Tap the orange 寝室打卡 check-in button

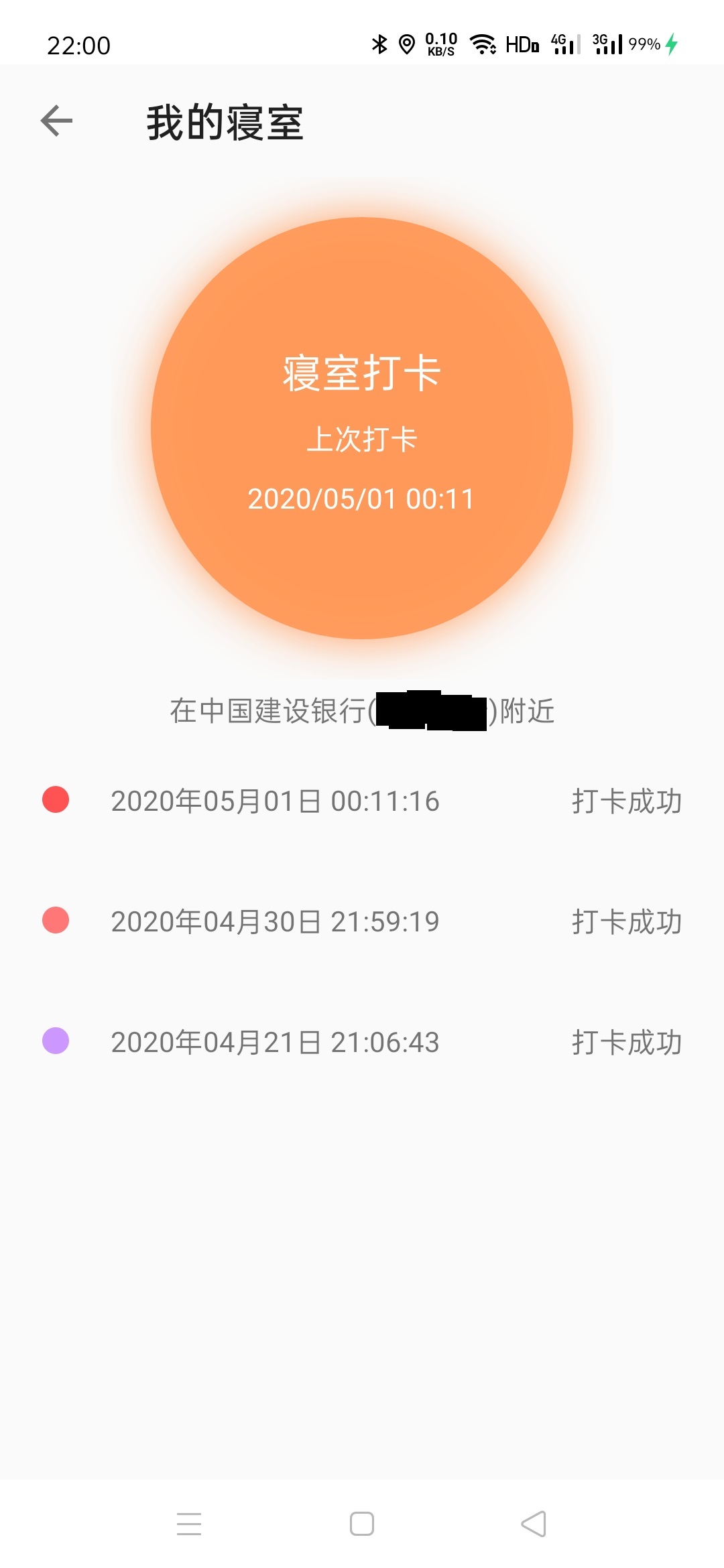(x=362, y=429)
